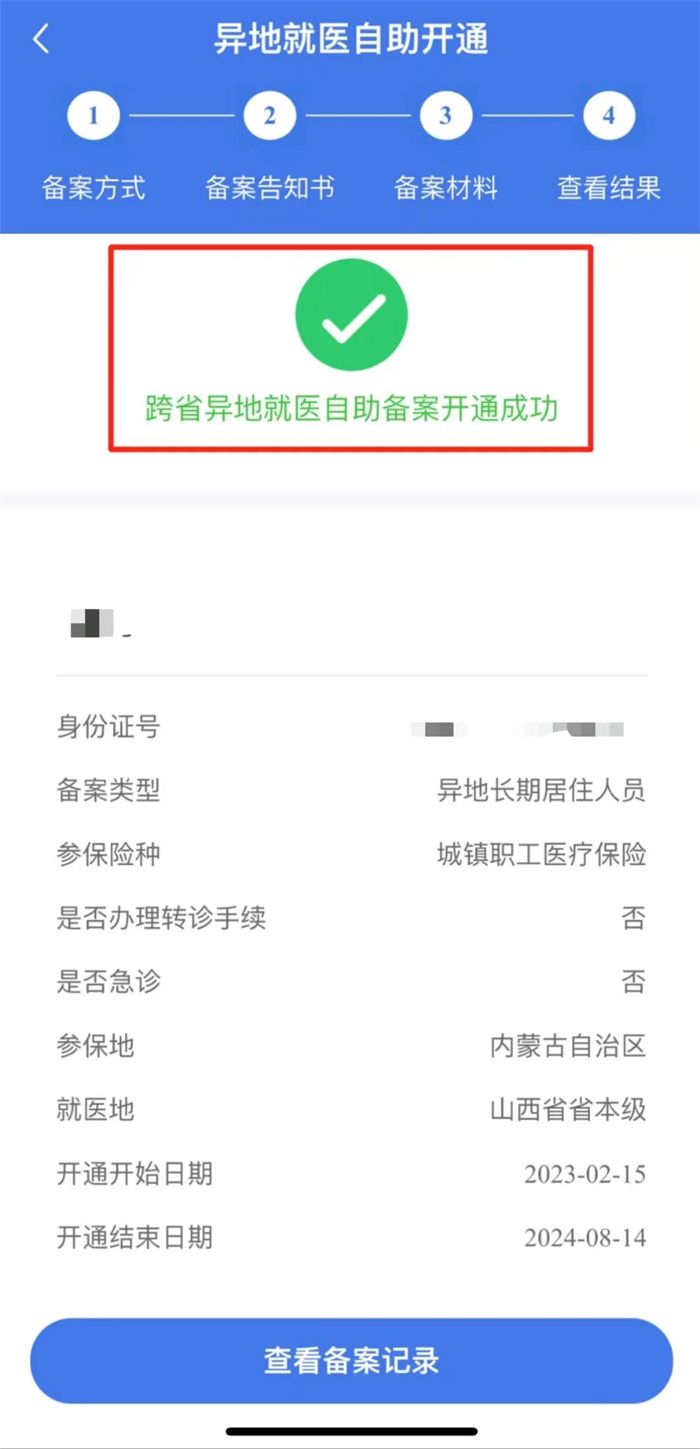
Task: Go back using the top-left arrow
Action: coord(41,40)
